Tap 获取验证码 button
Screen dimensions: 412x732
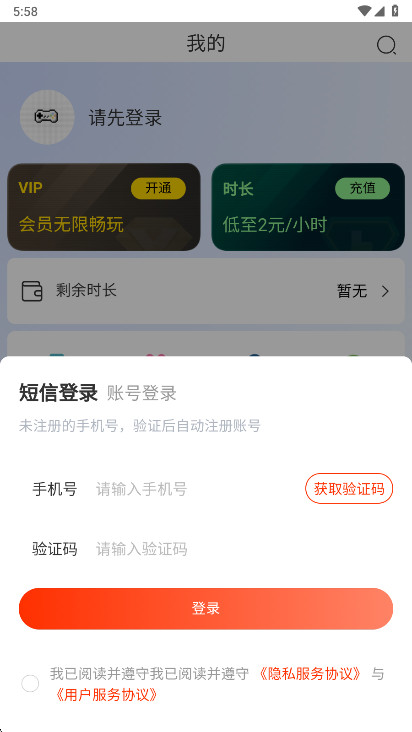click(349, 489)
